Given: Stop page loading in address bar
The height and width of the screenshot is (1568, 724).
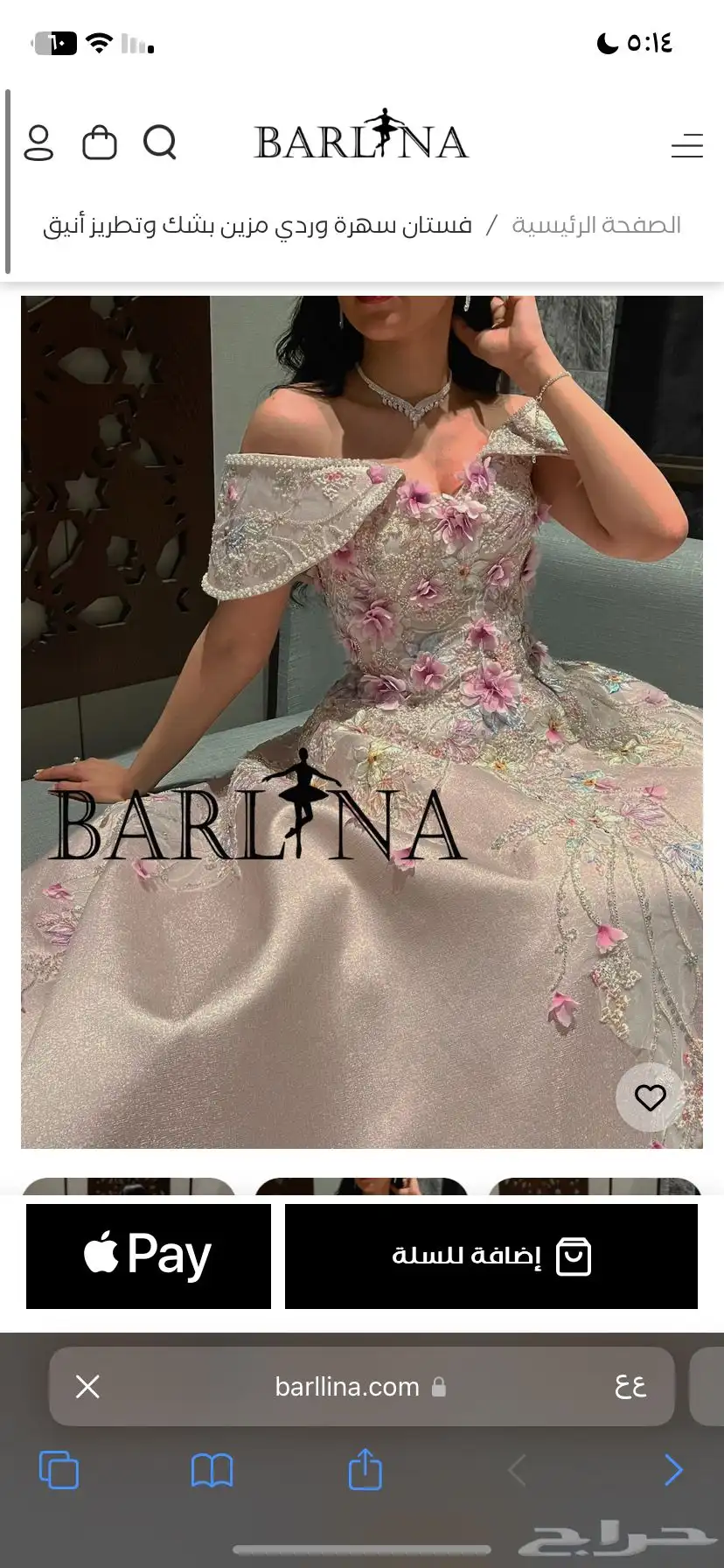Looking at the screenshot, I should point(87,1386).
